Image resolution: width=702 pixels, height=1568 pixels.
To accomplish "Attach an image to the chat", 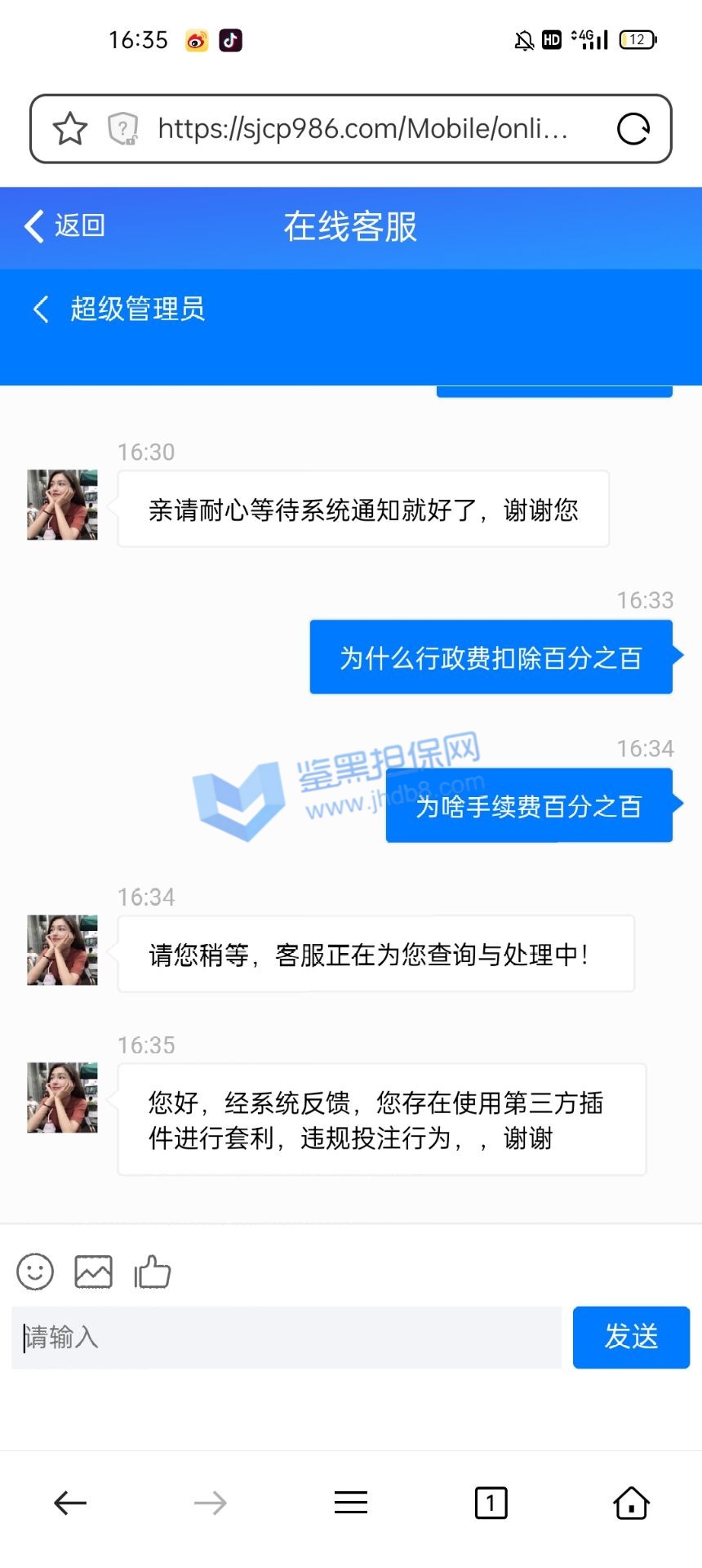I will point(94,1272).
